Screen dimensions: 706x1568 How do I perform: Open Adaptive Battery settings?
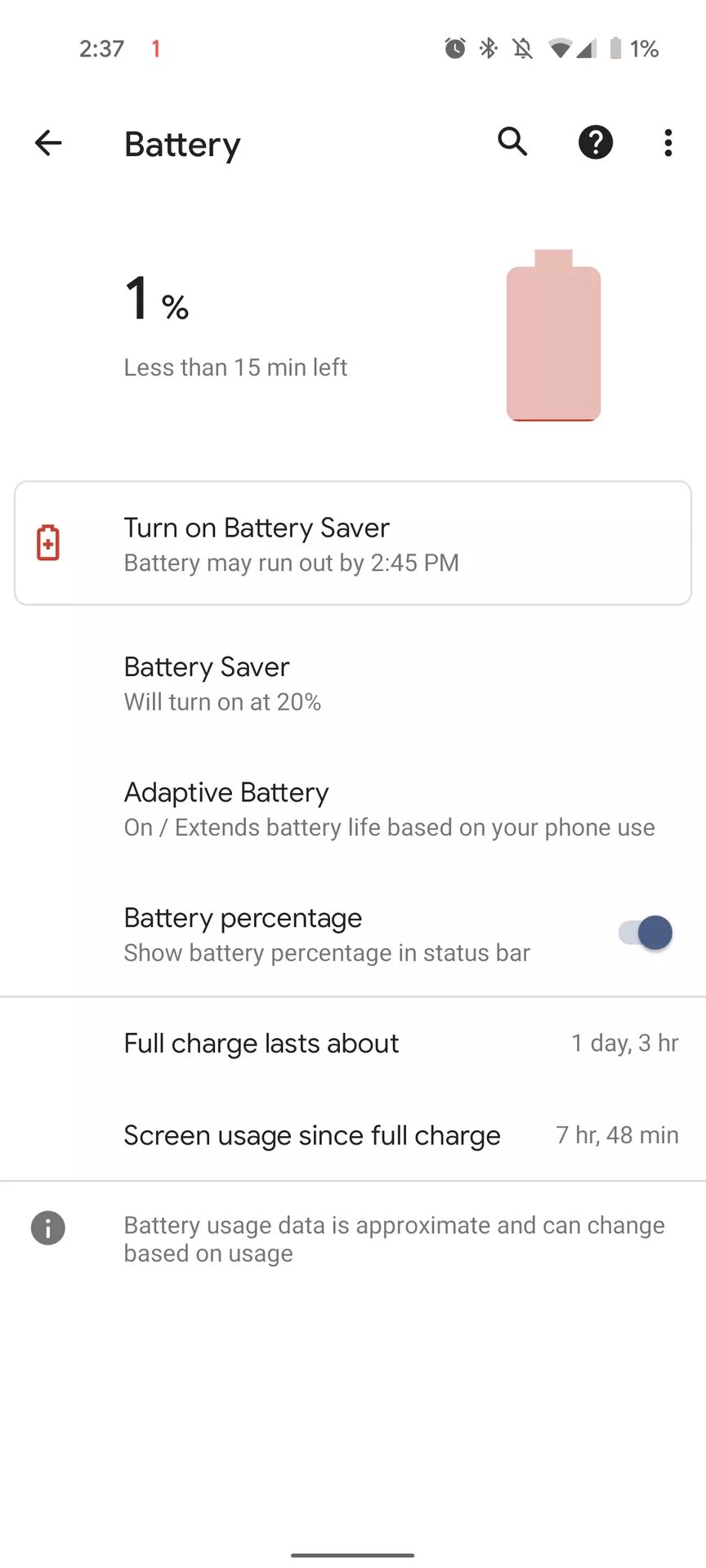tap(353, 809)
